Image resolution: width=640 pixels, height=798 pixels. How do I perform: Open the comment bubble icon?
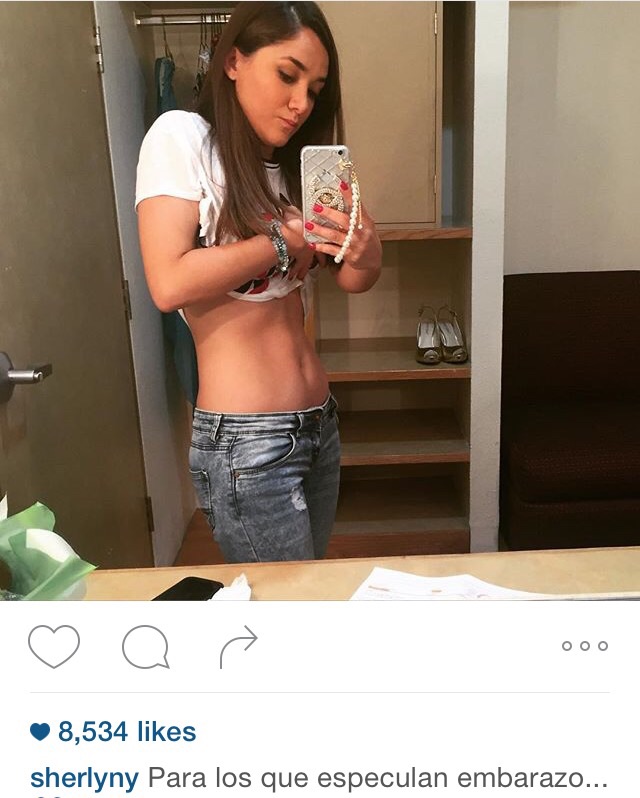pos(145,647)
